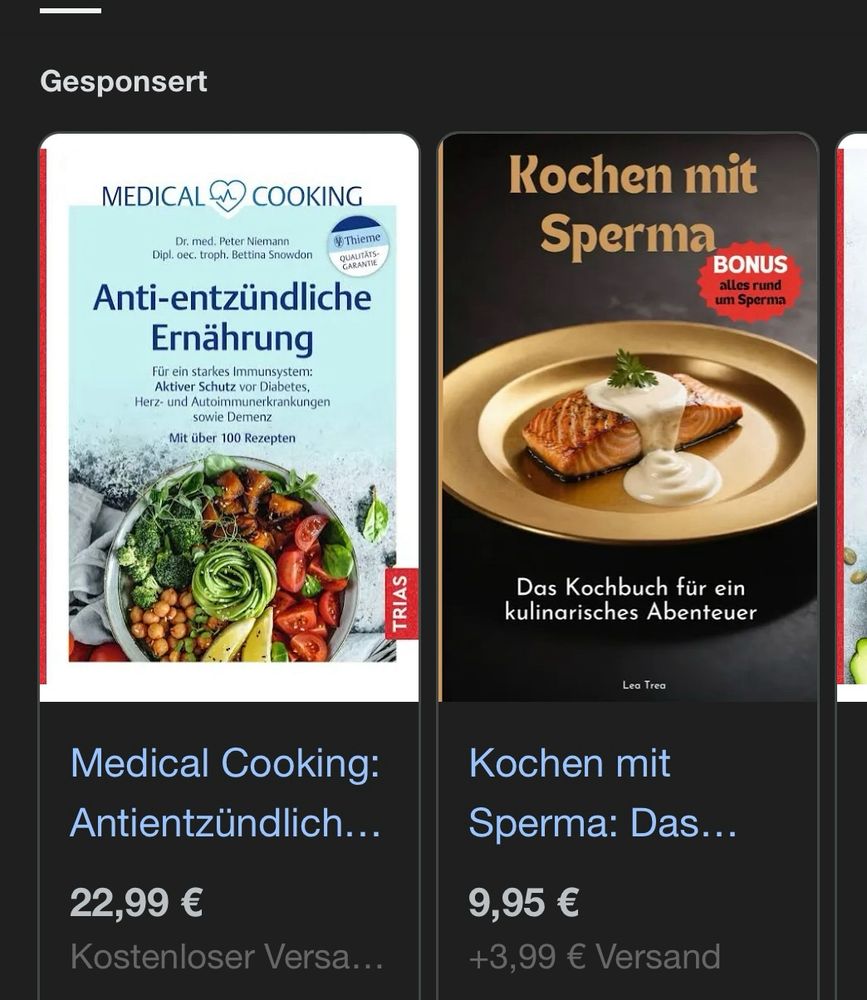
Task: Click the price '9,95 €'
Action: pos(520,903)
